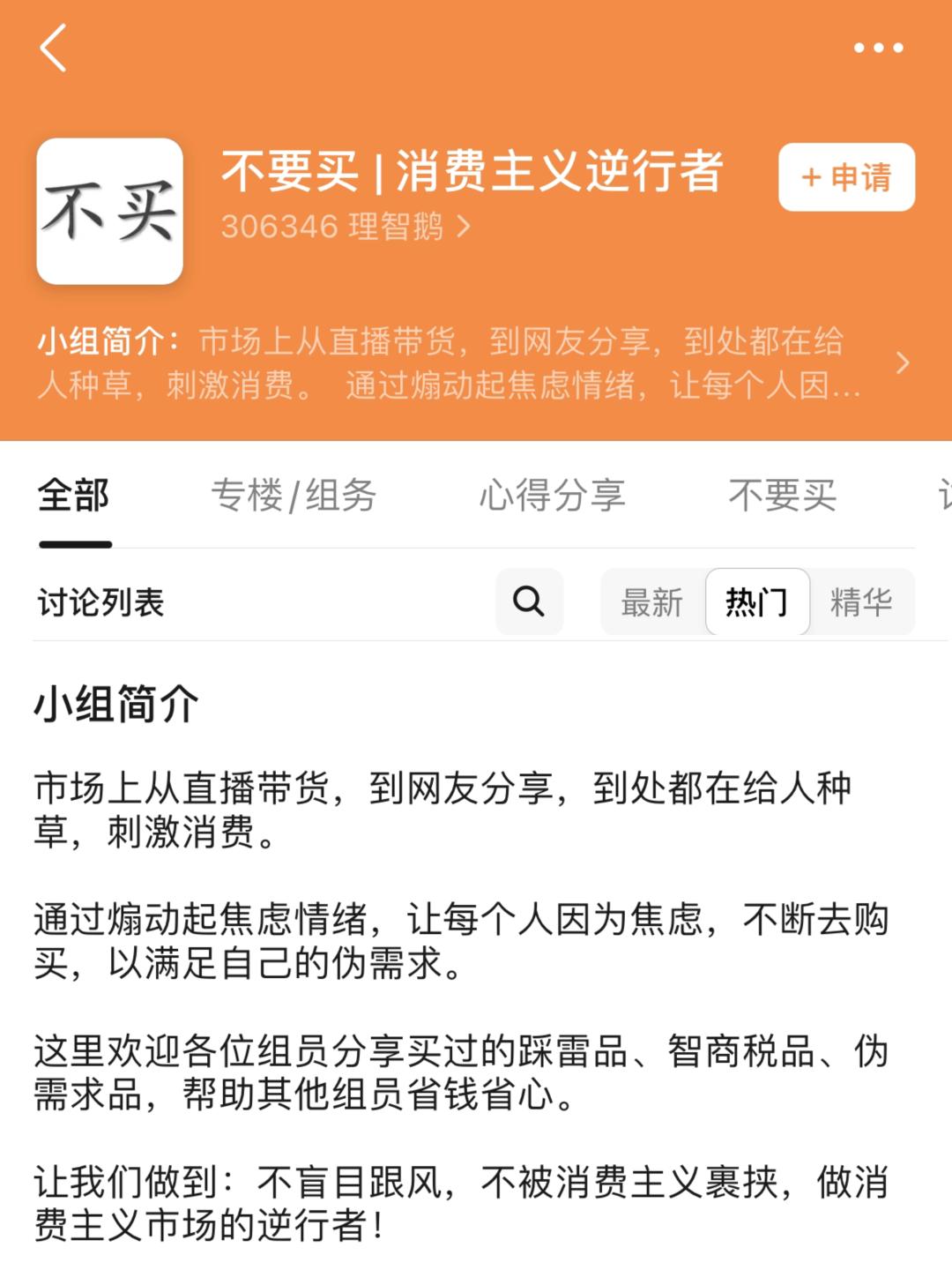
Task: Select the 热门 sort option
Action: point(756,602)
